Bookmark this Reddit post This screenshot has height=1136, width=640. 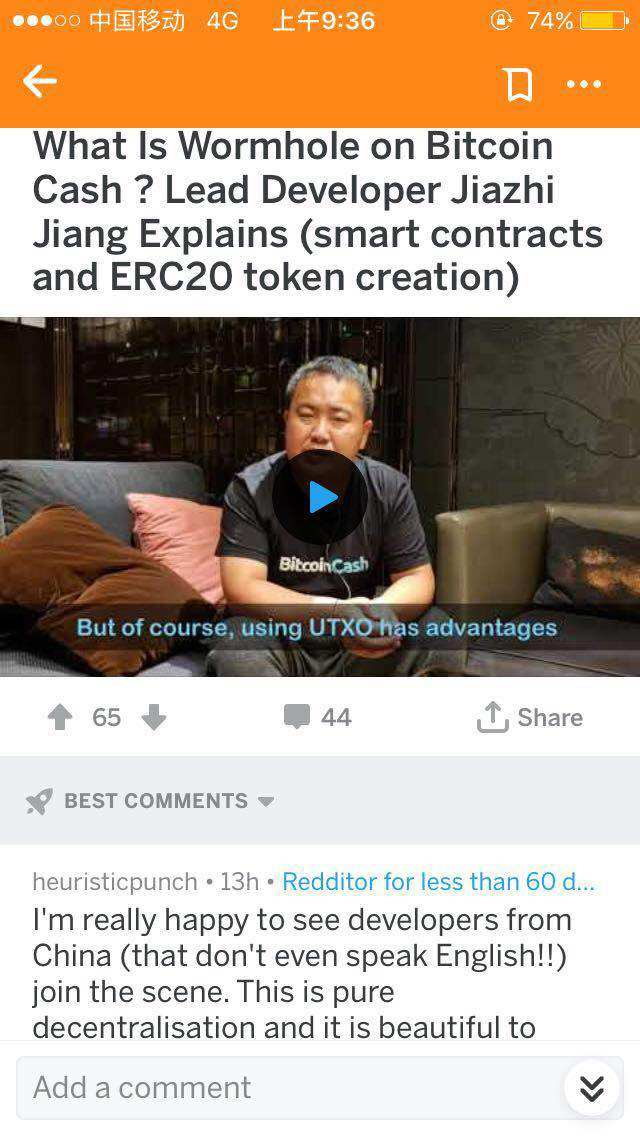(x=518, y=85)
